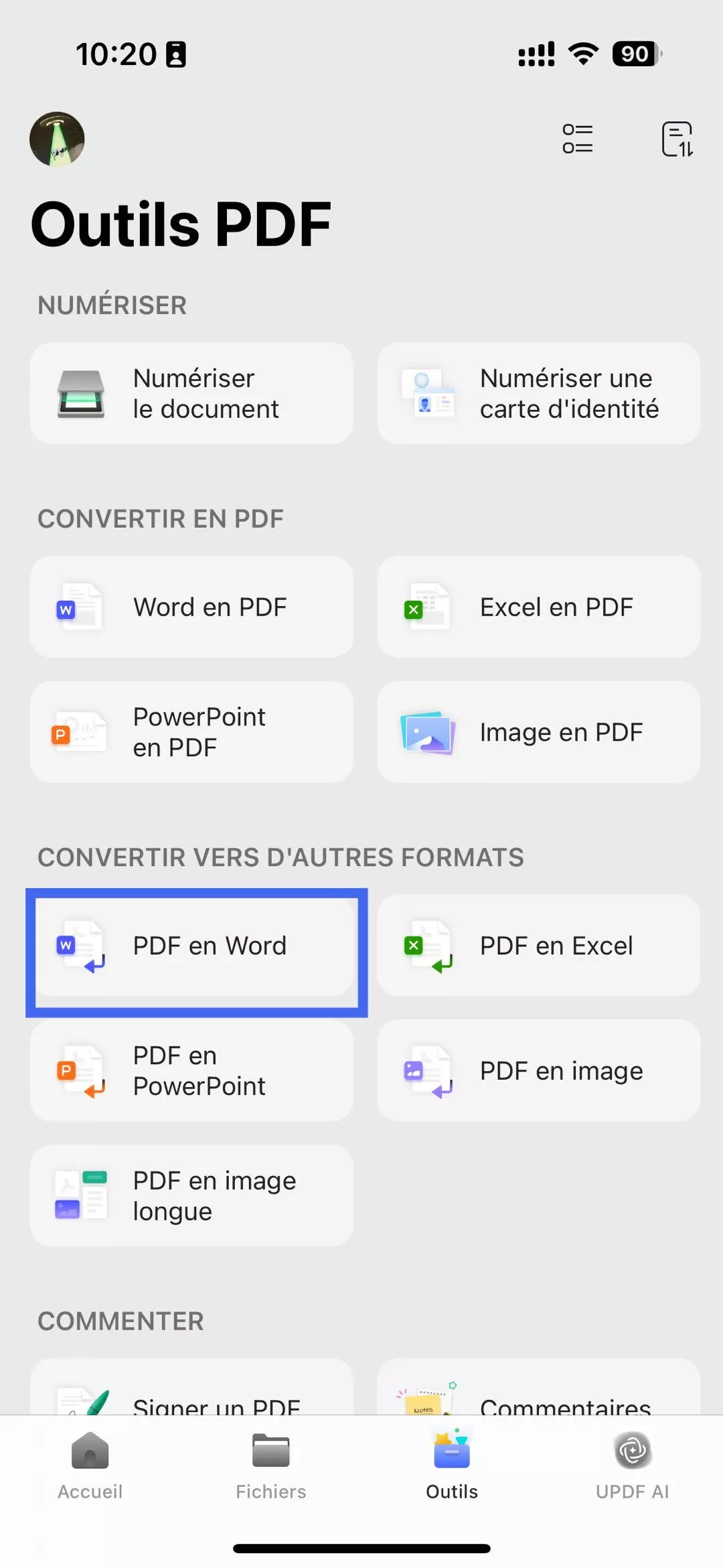The height and width of the screenshot is (1568, 723).
Task: Tap Image en PDF option
Action: [538, 732]
